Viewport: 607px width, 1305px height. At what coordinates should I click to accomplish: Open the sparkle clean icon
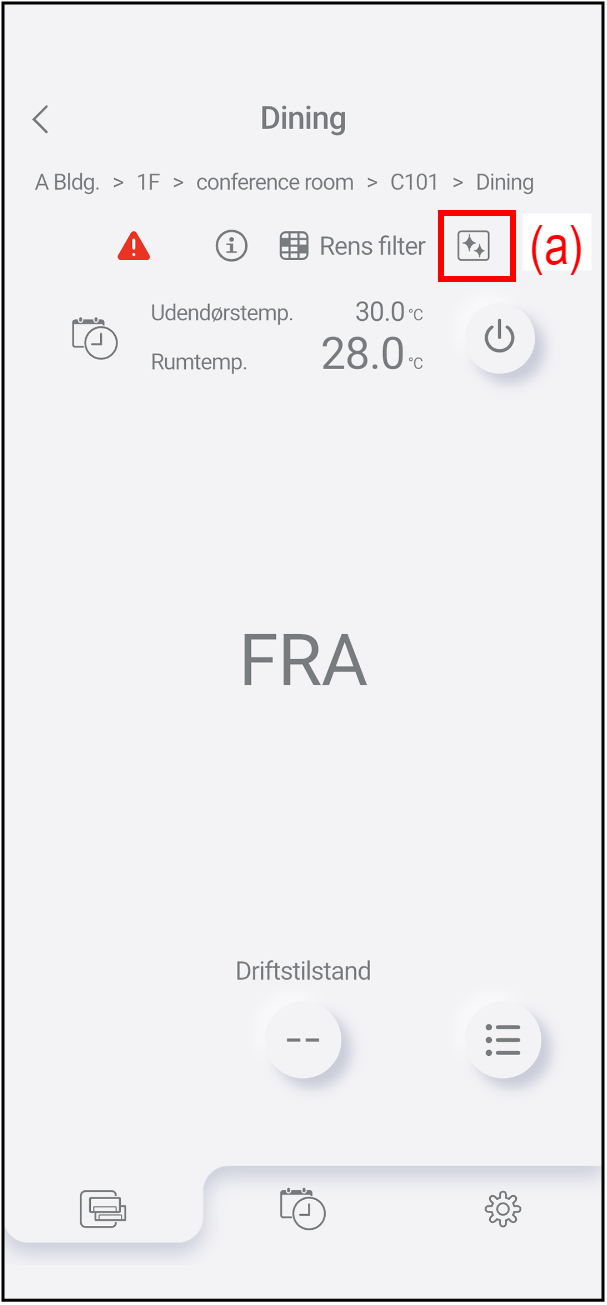point(474,245)
